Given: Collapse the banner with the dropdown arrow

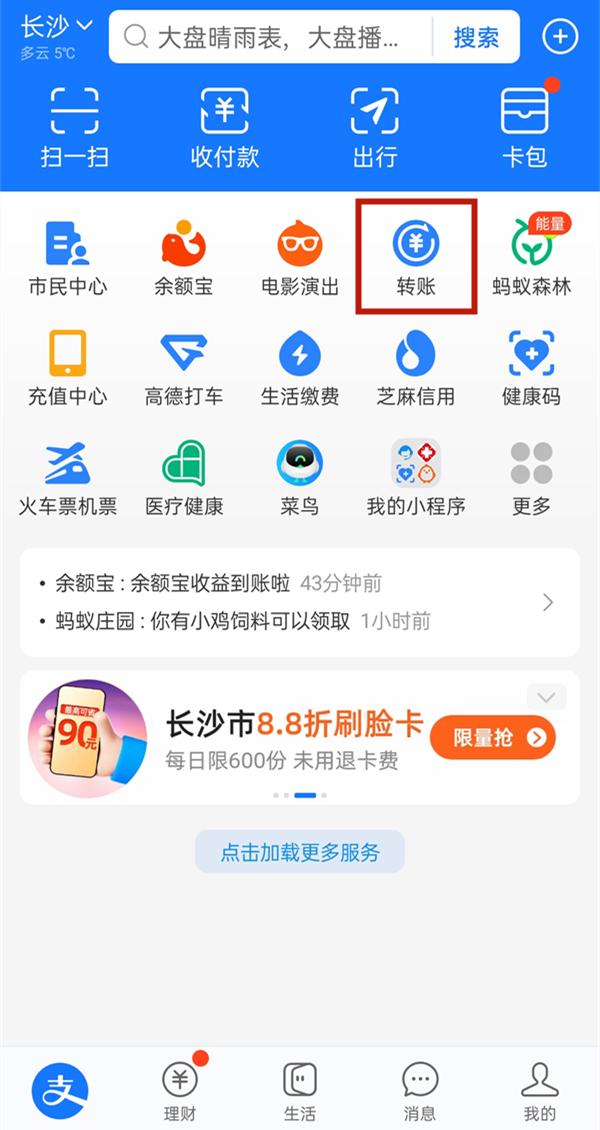Looking at the screenshot, I should [x=546, y=697].
